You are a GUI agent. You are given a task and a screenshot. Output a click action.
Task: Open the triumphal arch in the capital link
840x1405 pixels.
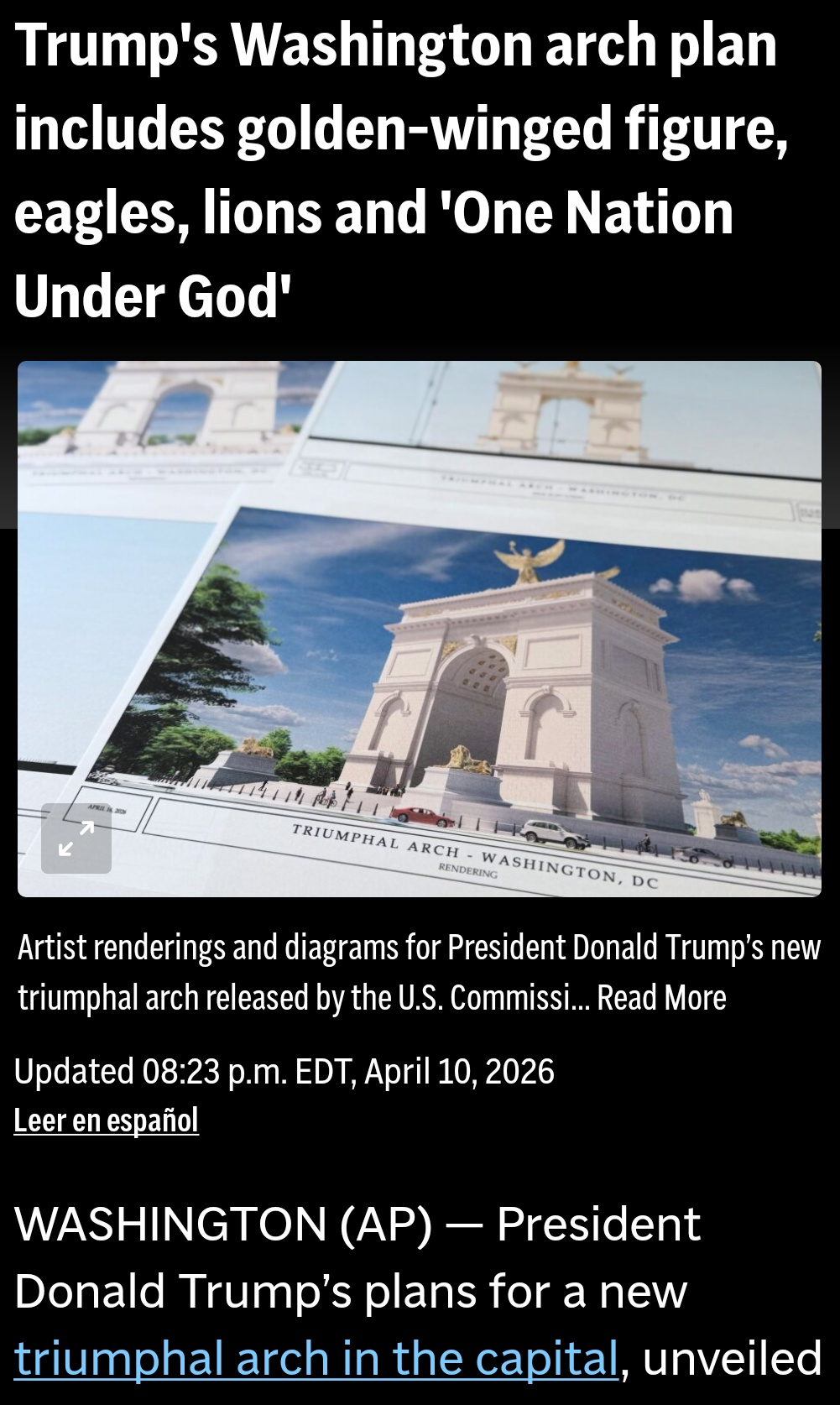pyautogui.click(x=316, y=1359)
